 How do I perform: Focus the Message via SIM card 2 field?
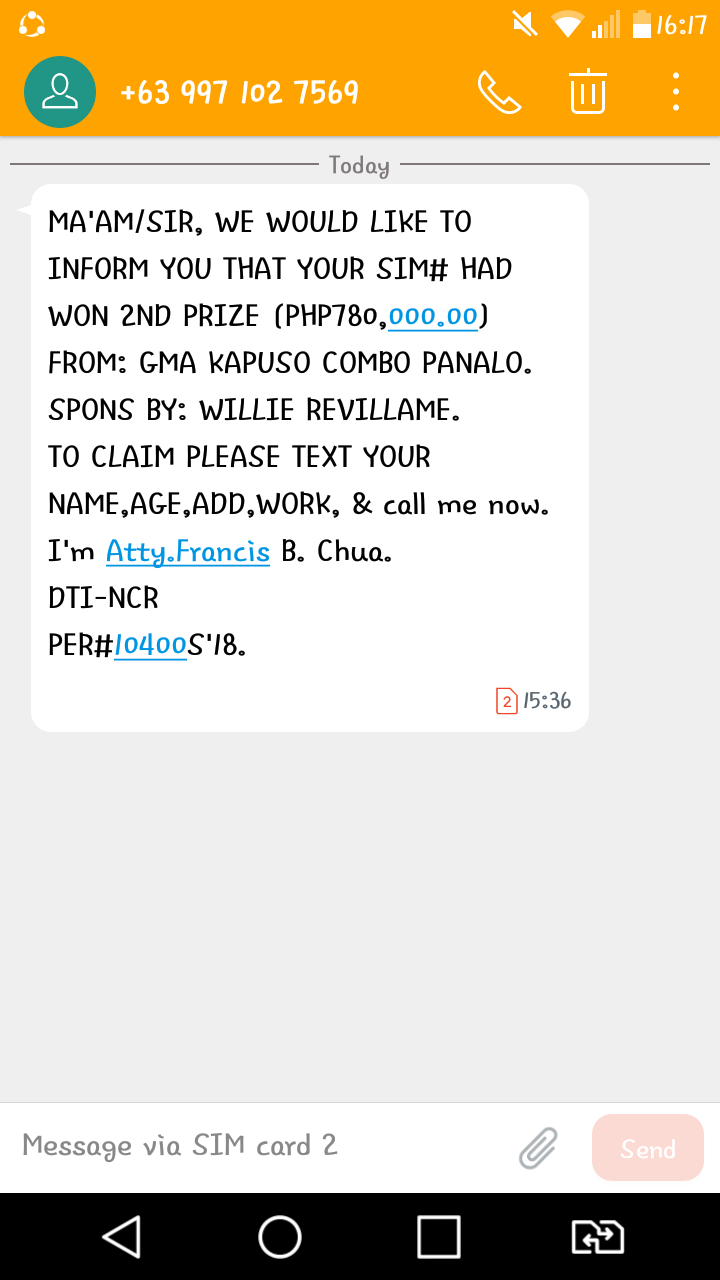(x=260, y=1146)
